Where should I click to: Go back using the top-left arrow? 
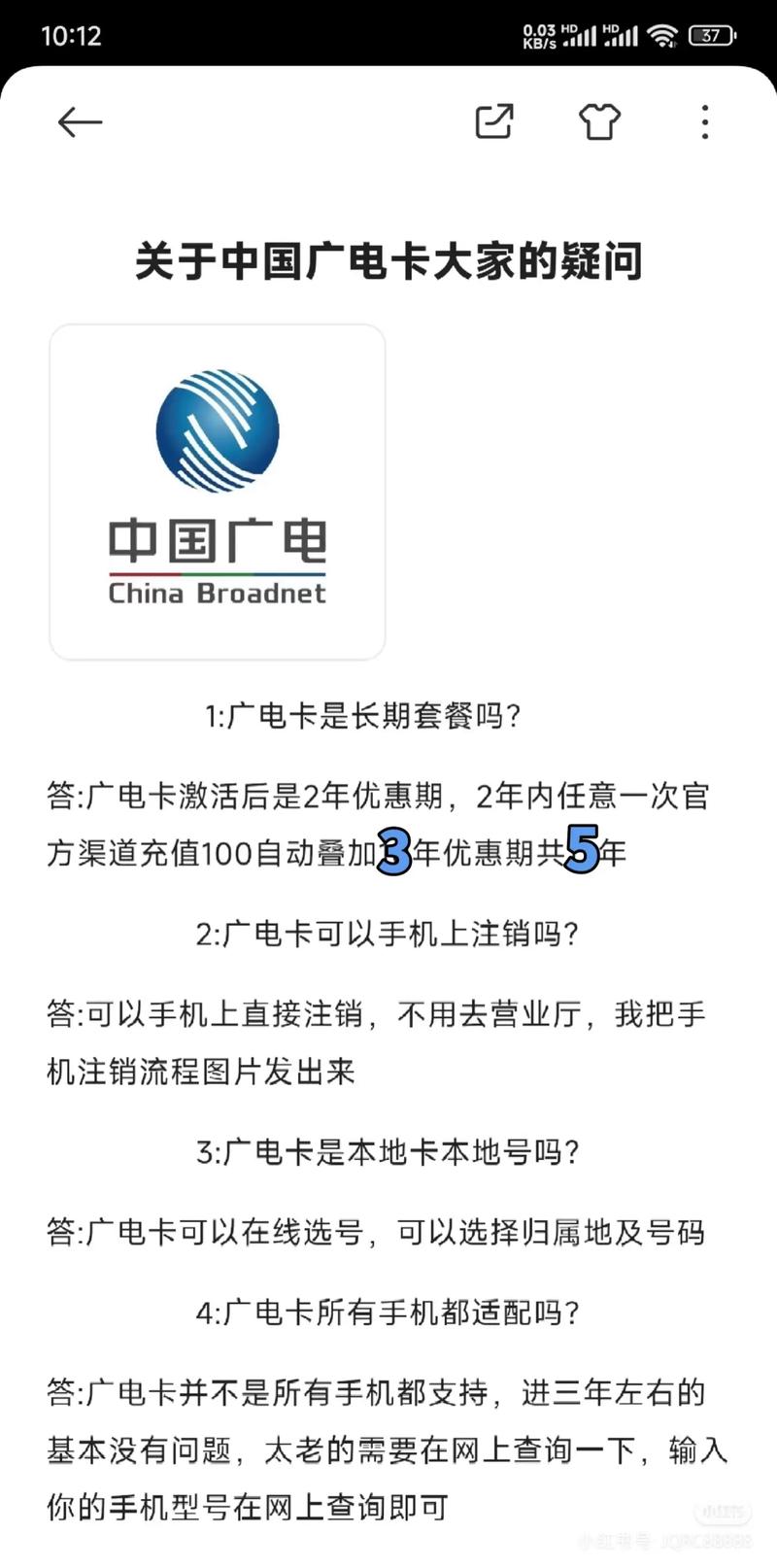tap(80, 122)
